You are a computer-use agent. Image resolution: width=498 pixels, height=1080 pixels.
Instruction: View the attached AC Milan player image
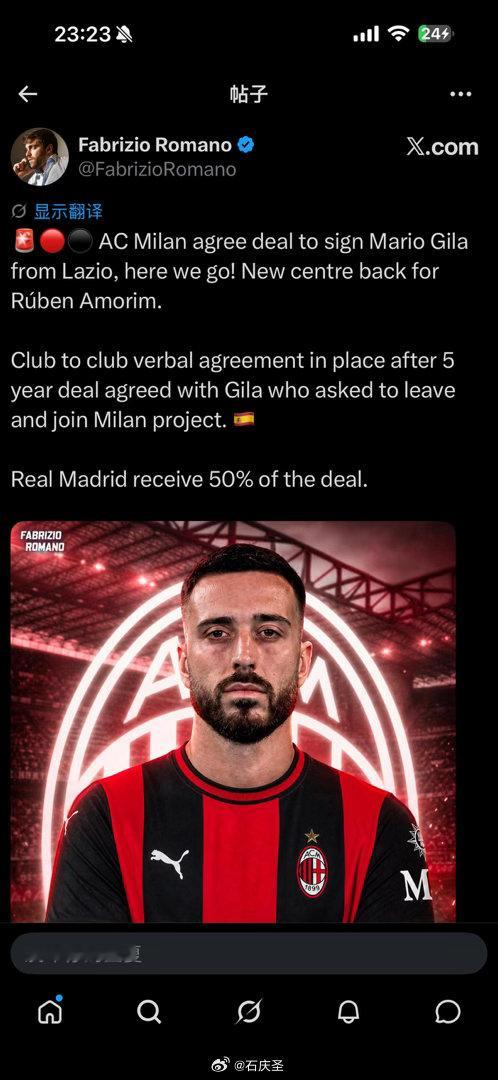[x=233, y=721]
